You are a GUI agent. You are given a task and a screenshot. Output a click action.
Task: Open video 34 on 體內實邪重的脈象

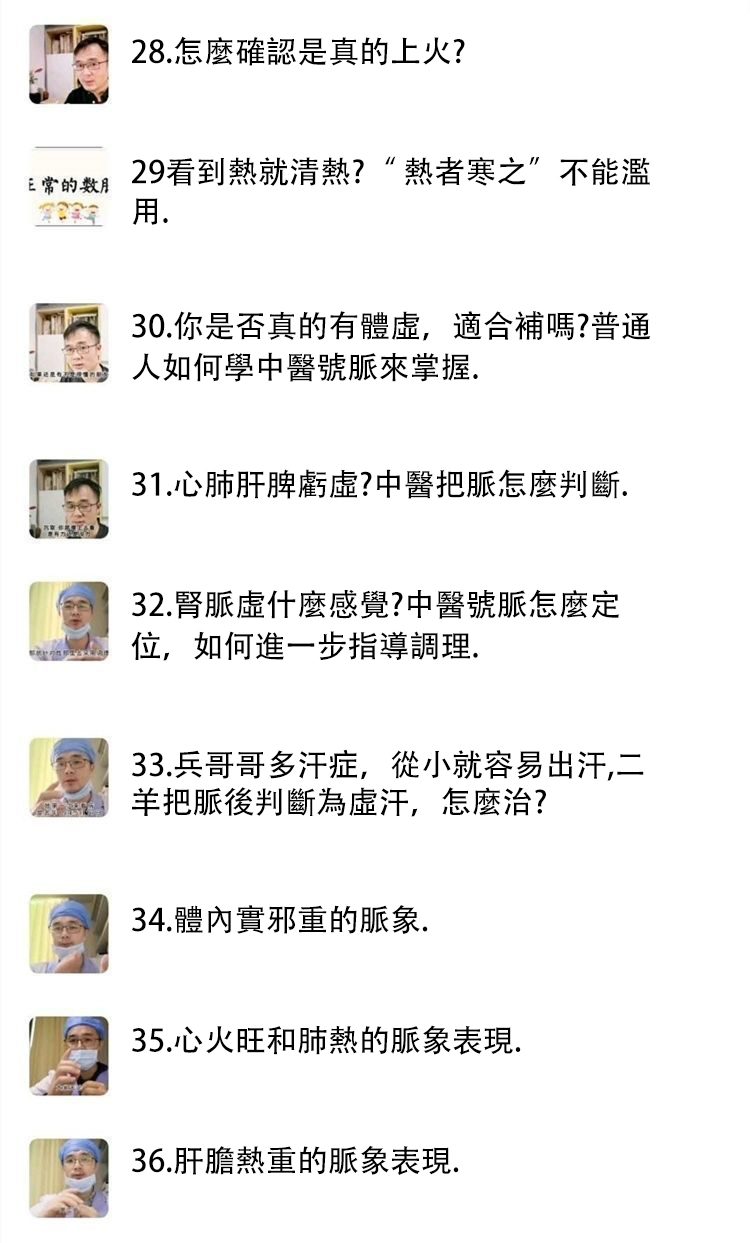point(280,920)
